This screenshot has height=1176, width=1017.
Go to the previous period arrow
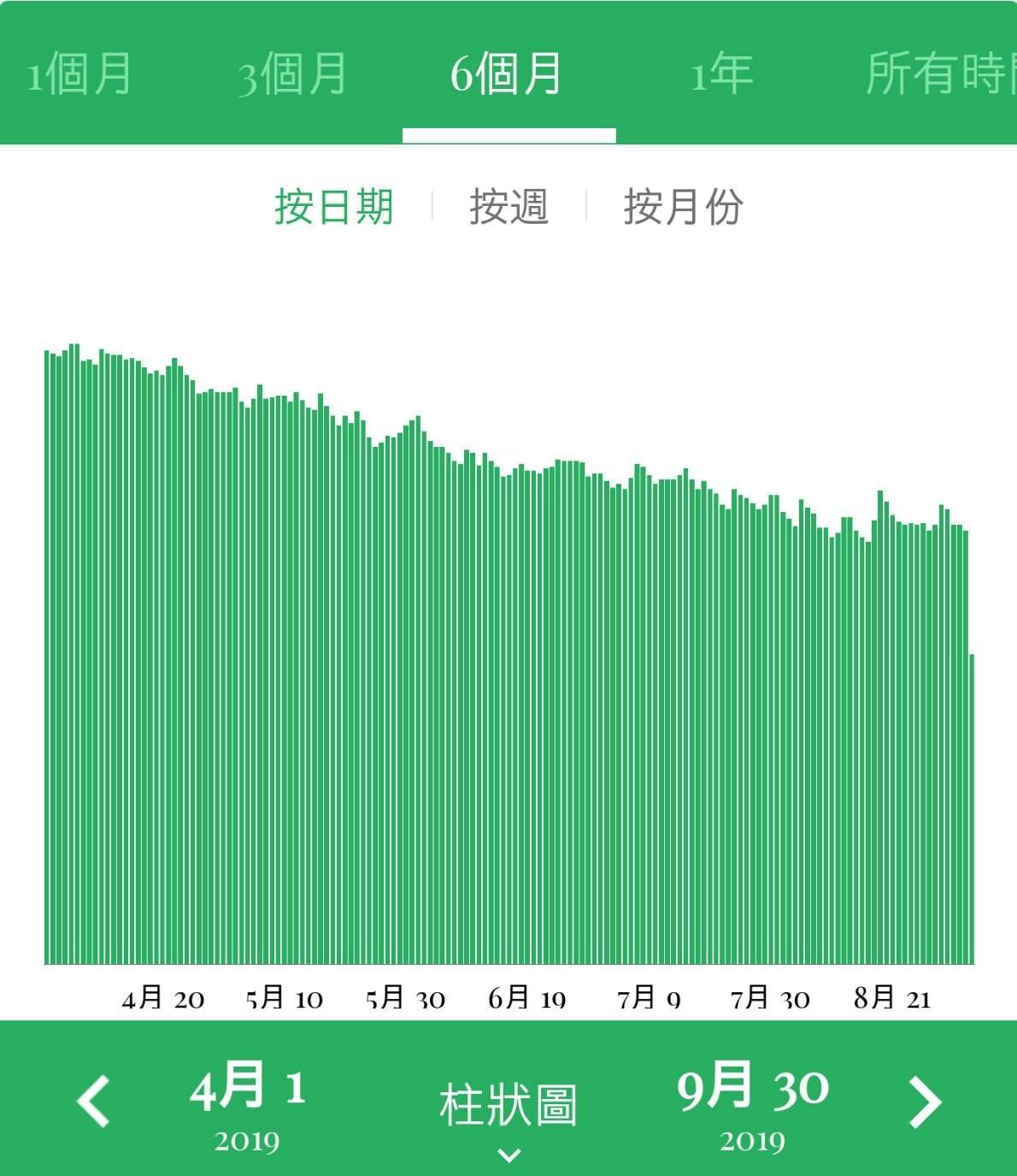pyautogui.click(x=93, y=1101)
